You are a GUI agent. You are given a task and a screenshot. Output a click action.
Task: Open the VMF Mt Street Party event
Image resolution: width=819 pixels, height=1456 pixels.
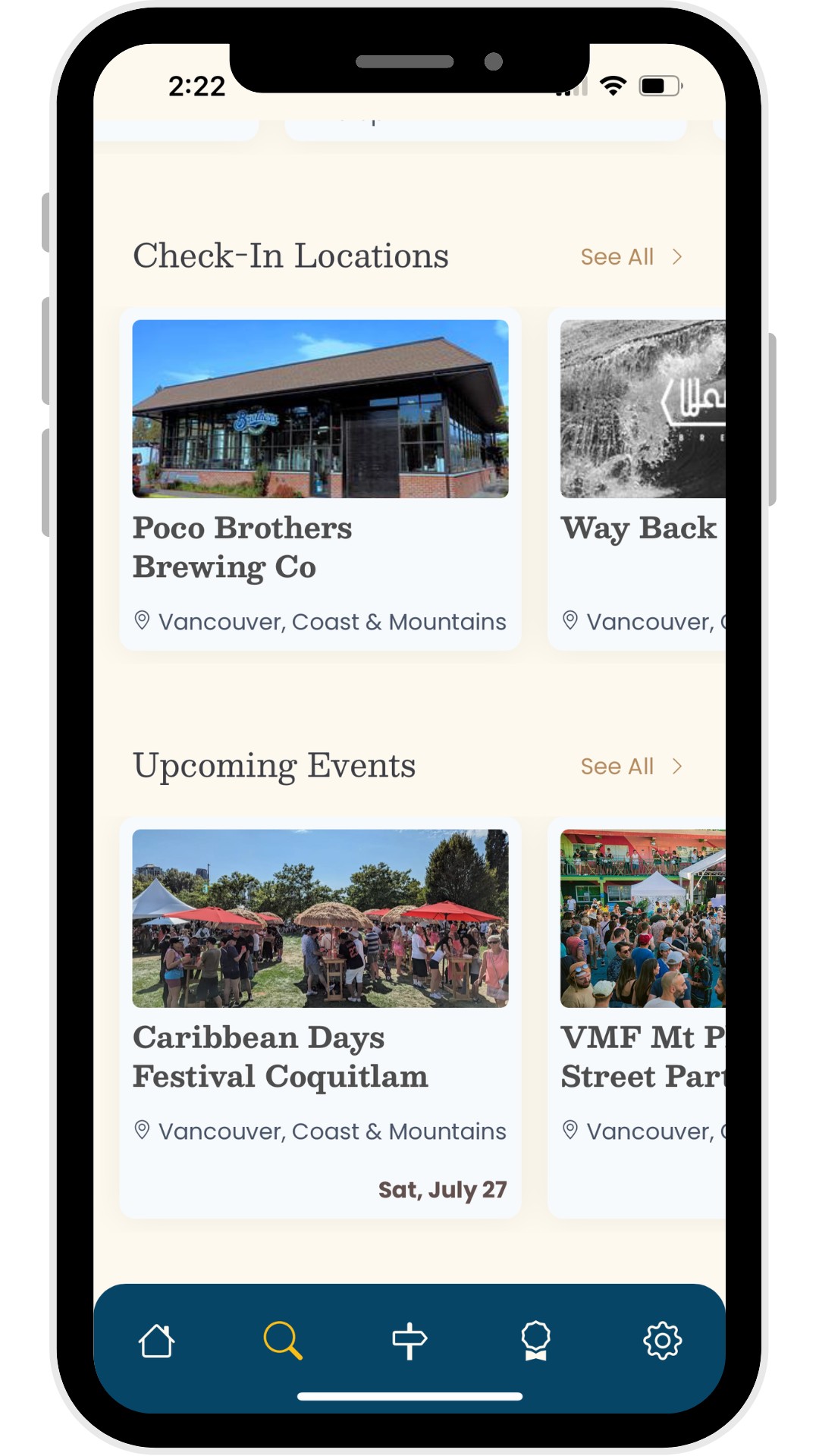[x=639, y=1018]
